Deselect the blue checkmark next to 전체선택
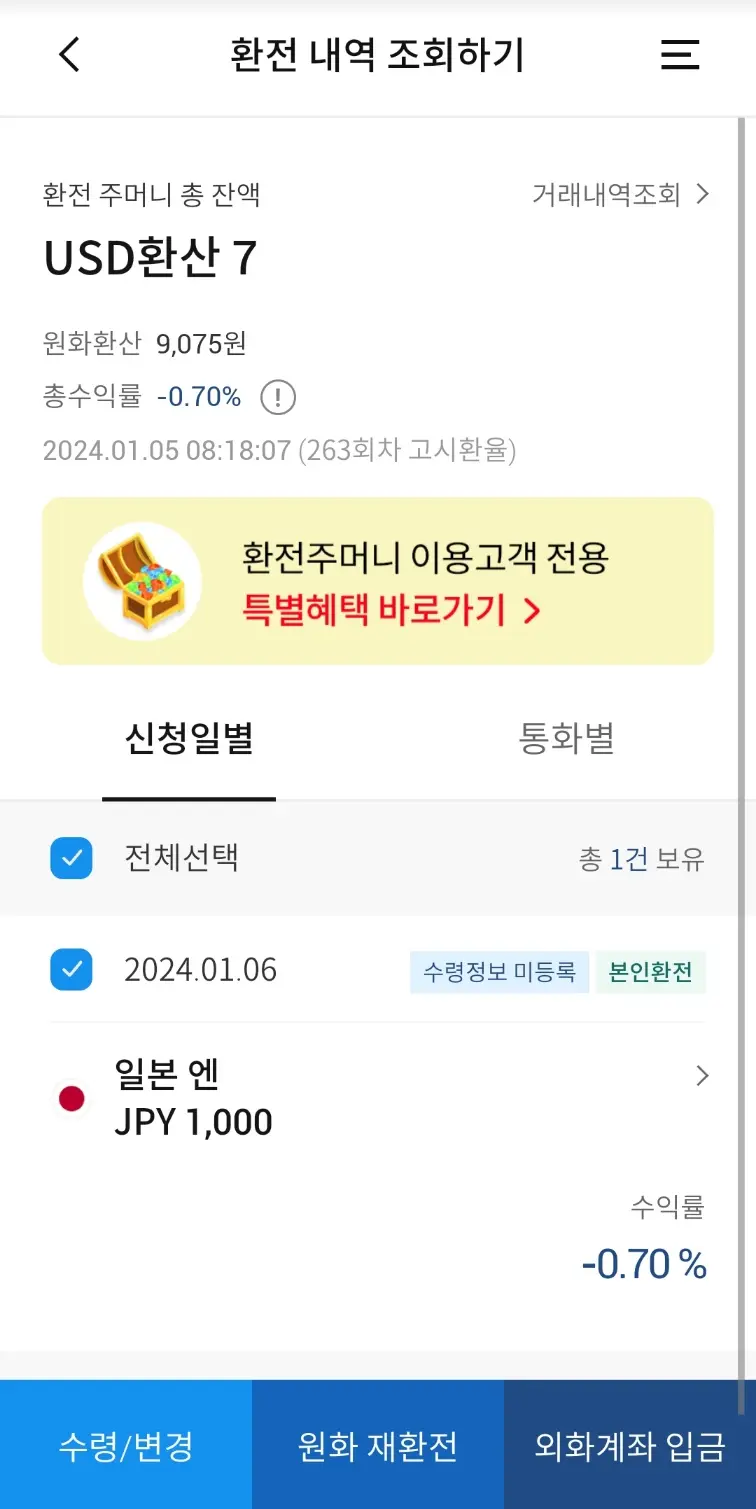This screenshot has width=756, height=1509. pos(70,859)
